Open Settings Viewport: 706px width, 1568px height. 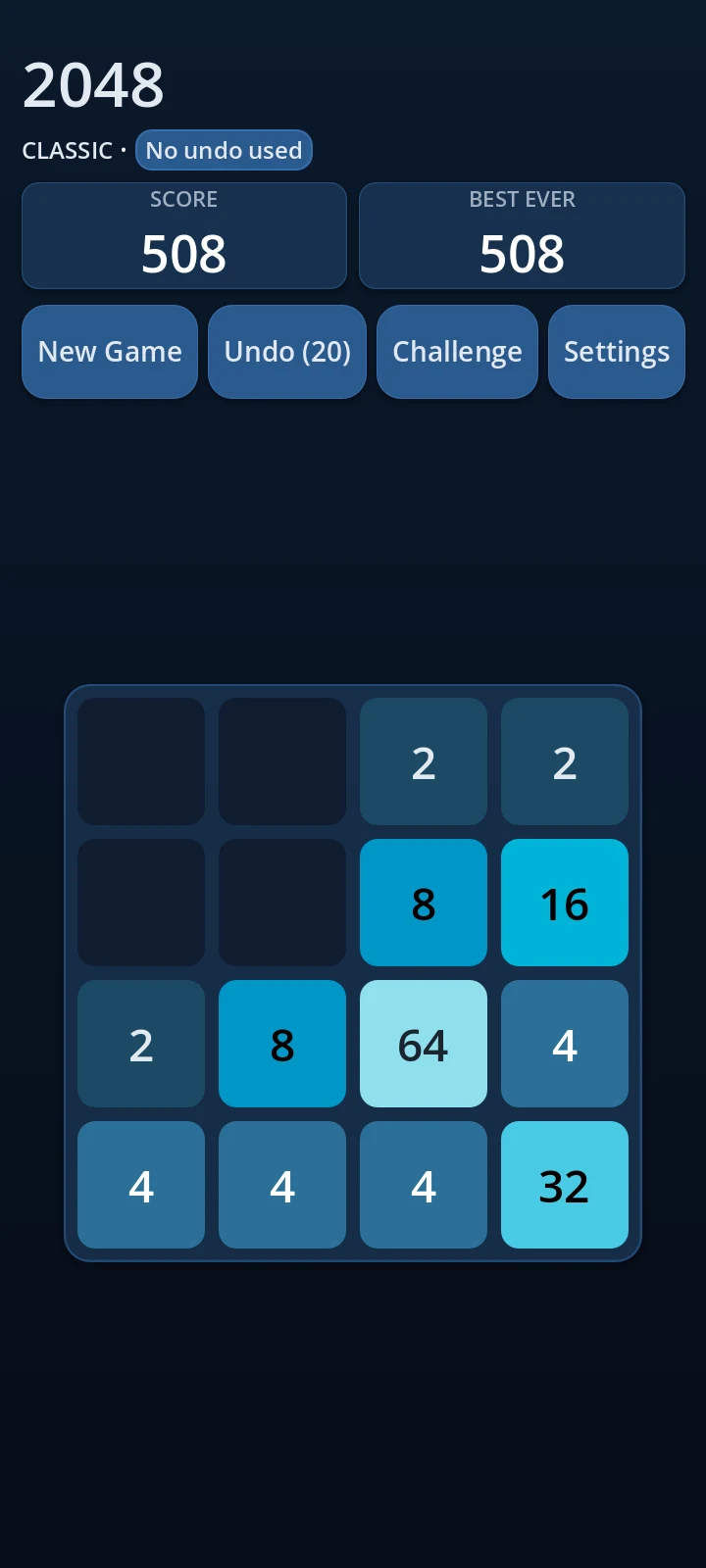pos(617,352)
